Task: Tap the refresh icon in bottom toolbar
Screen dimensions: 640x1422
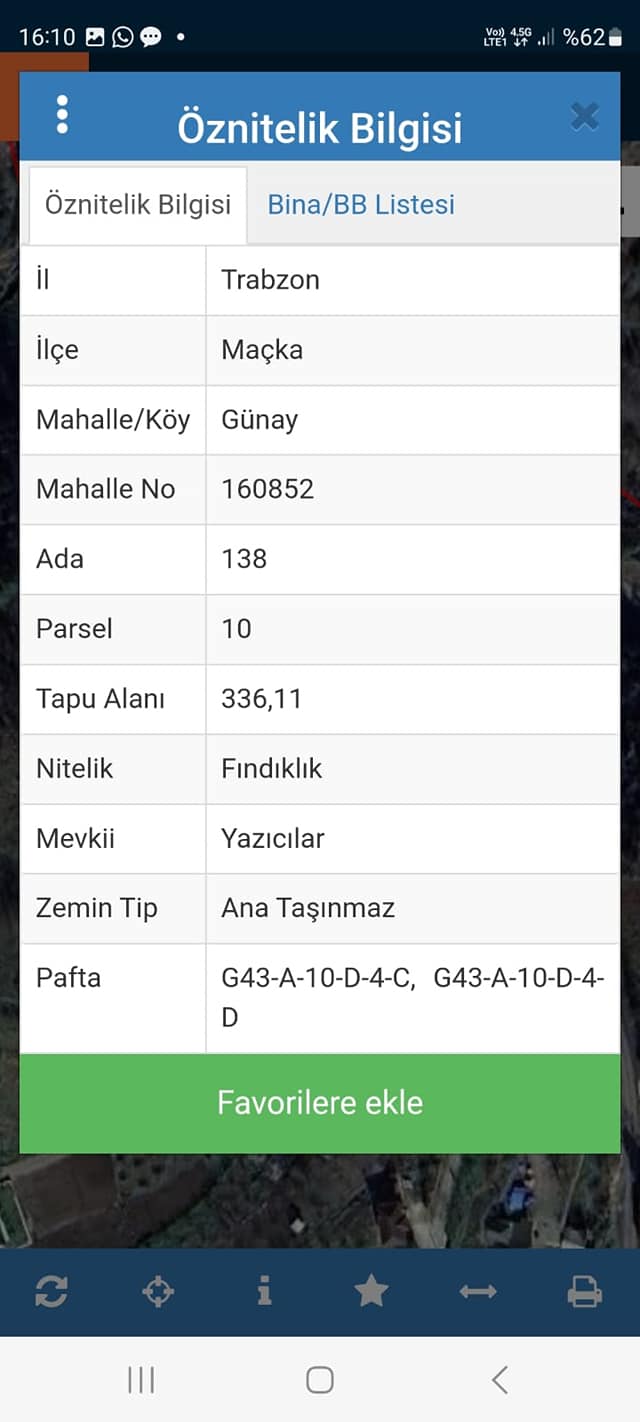Action: (x=51, y=1292)
